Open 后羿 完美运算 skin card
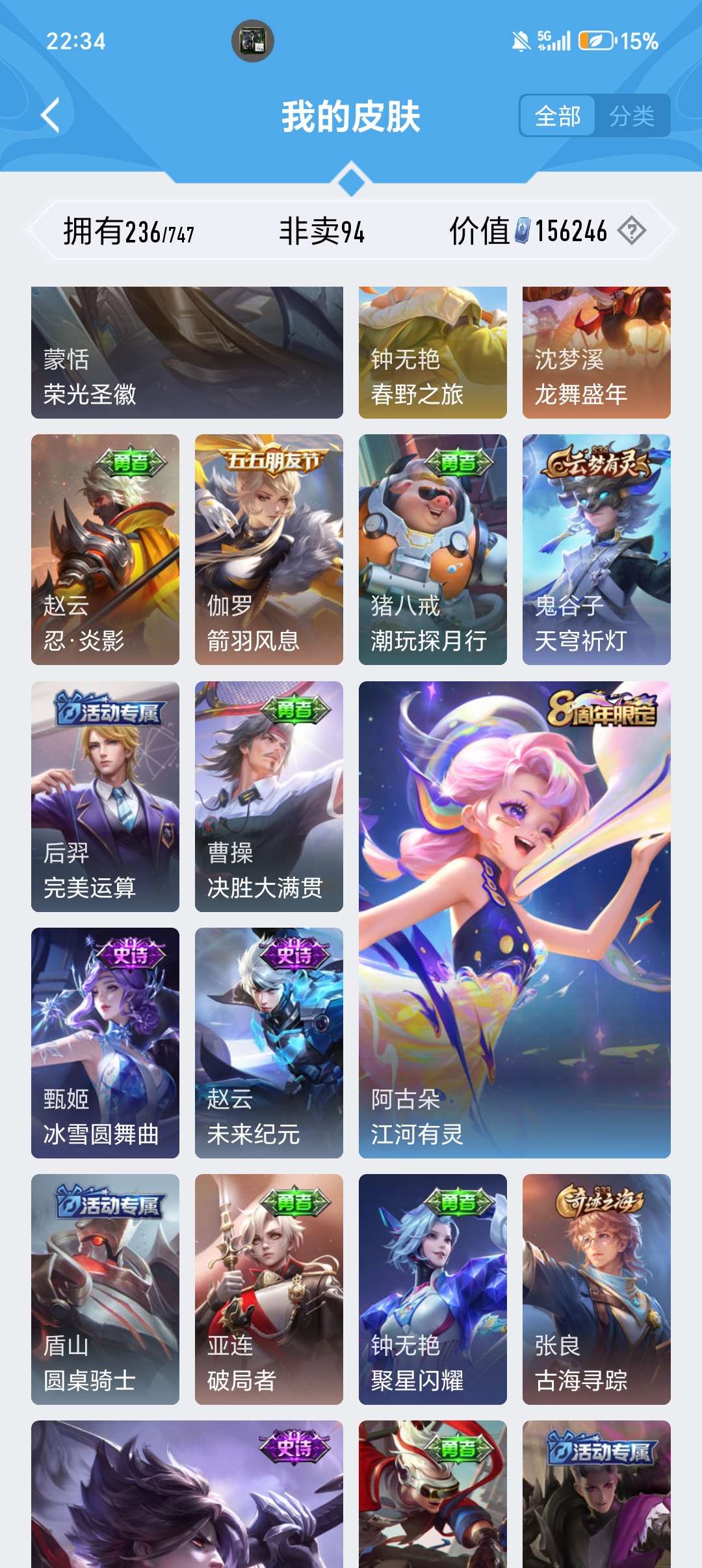The image size is (702, 1568). tap(105, 796)
